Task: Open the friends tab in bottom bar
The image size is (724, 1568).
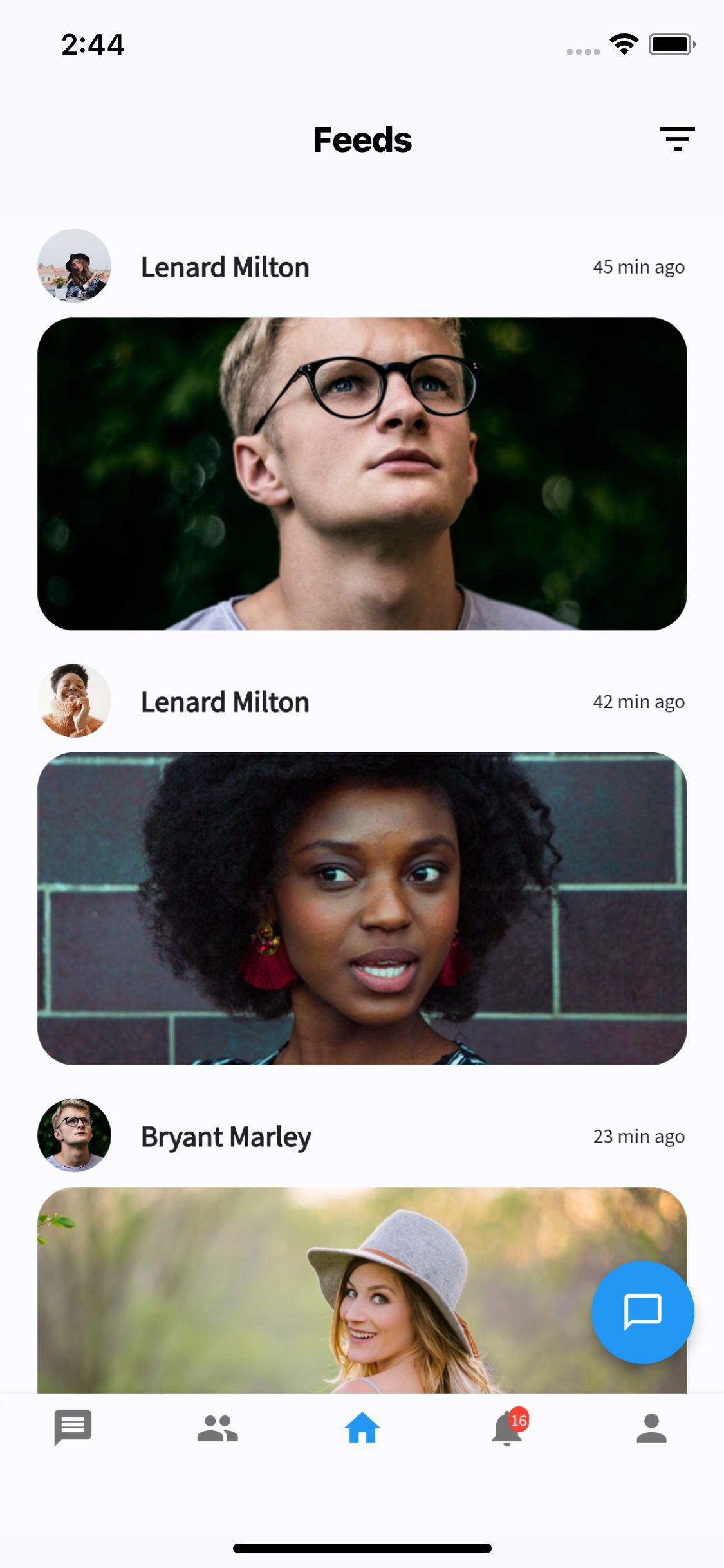Action: [x=218, y=1428]
